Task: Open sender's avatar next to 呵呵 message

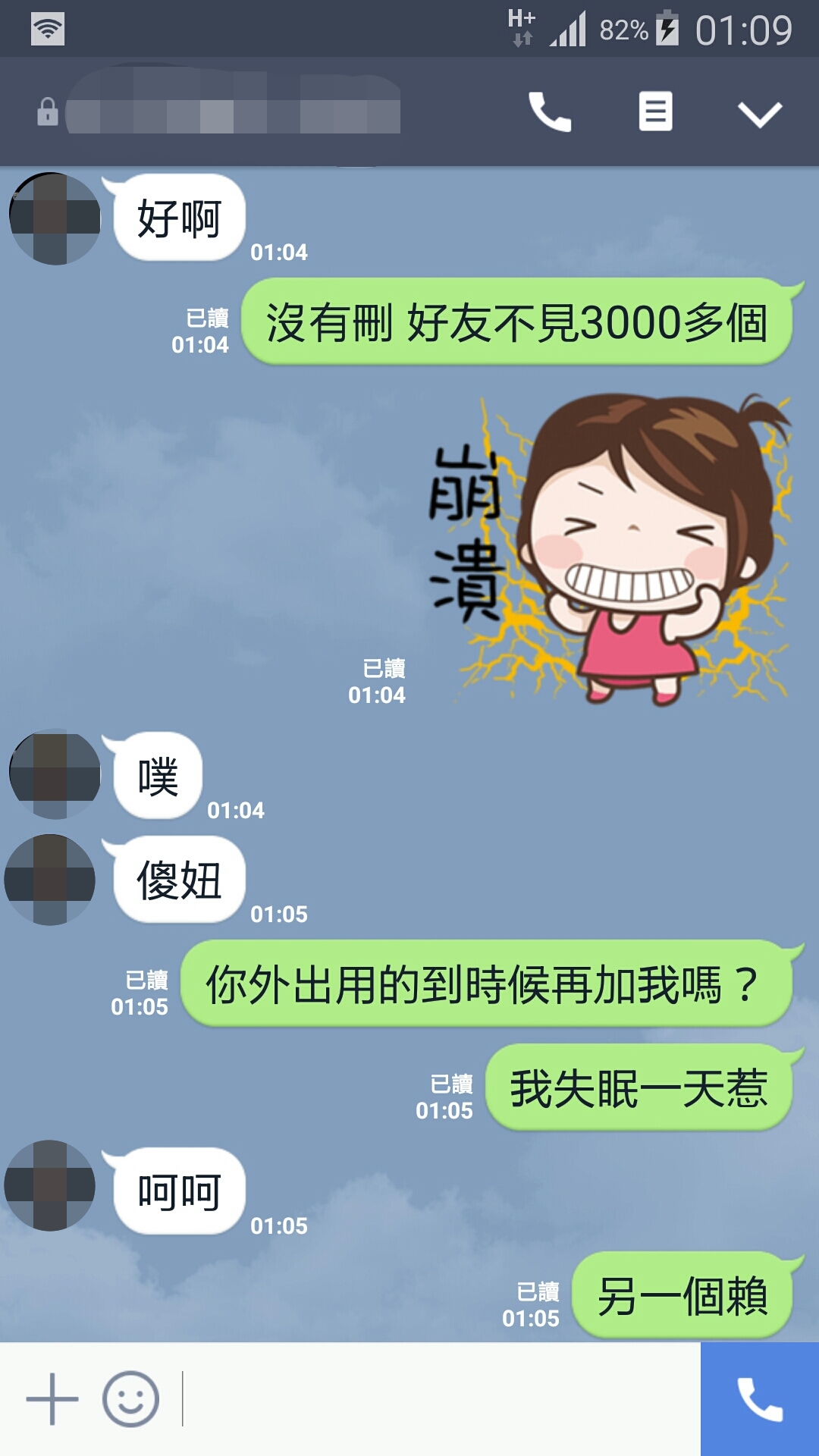Action: click(50, 1185)
